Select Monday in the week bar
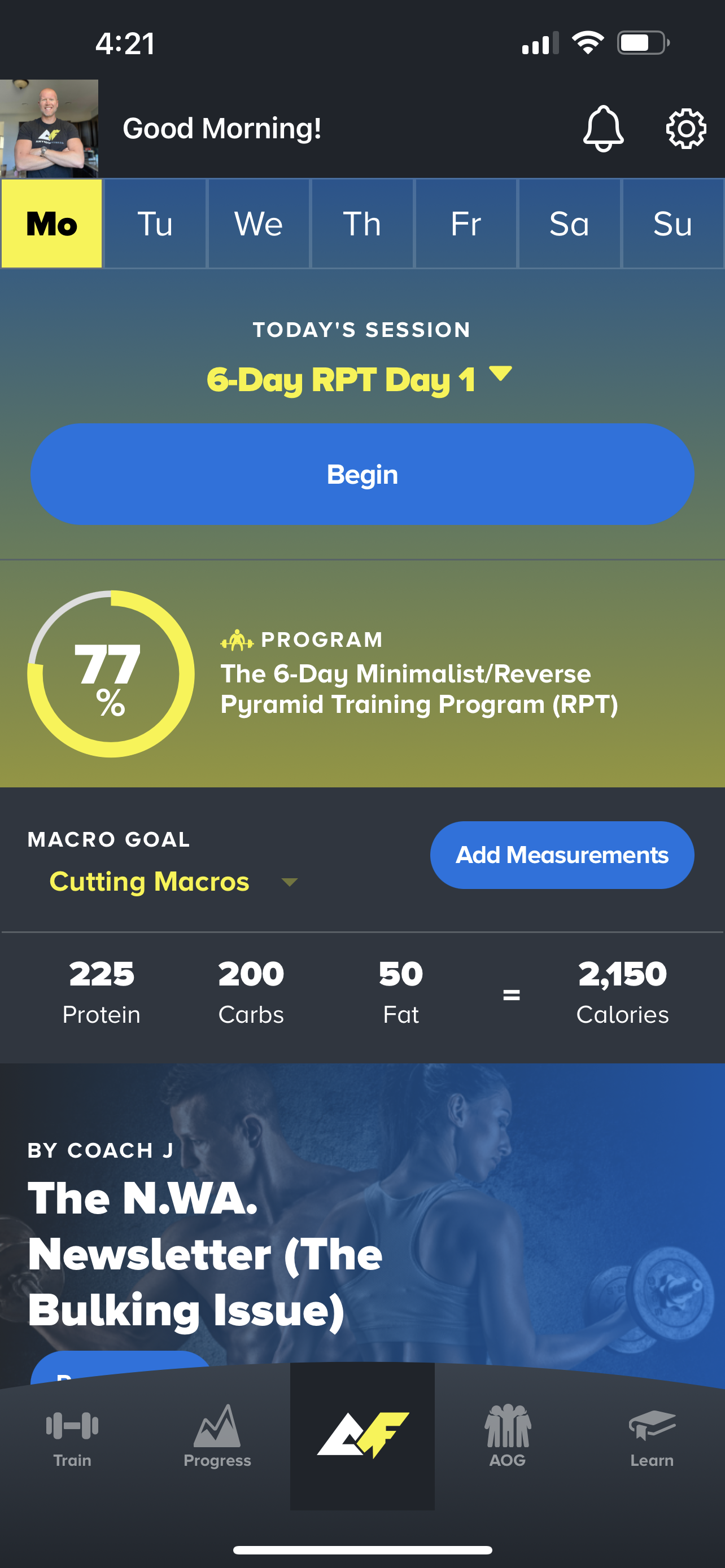 coord(52,224)
